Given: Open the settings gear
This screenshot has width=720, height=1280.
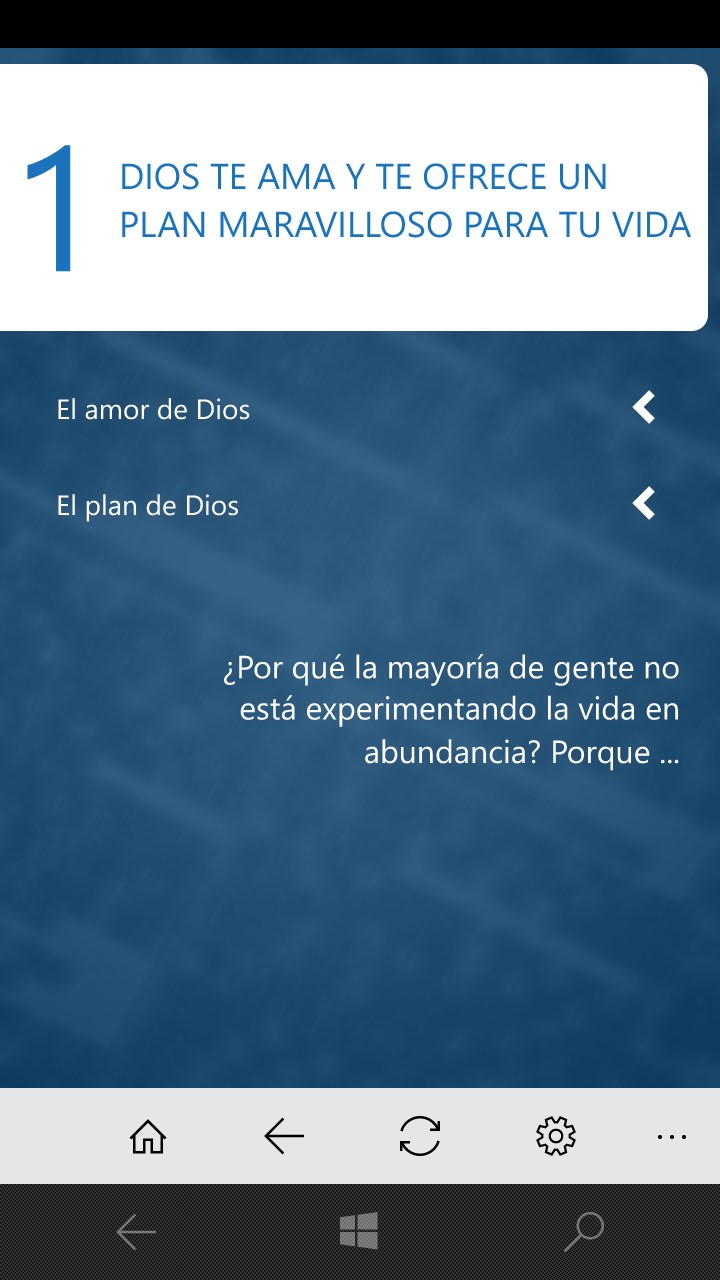Looking at the screenshot, I should [556, 1136].
